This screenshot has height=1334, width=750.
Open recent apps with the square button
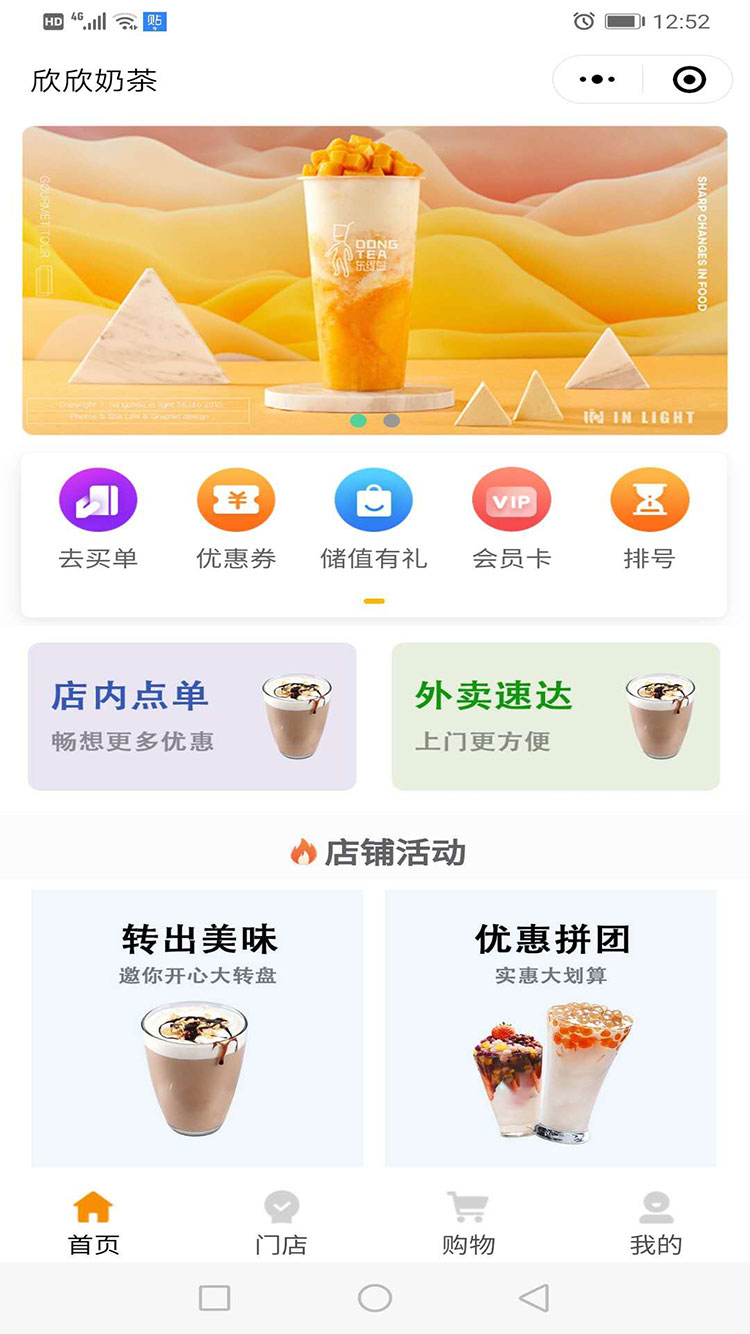coord(215,1298)
